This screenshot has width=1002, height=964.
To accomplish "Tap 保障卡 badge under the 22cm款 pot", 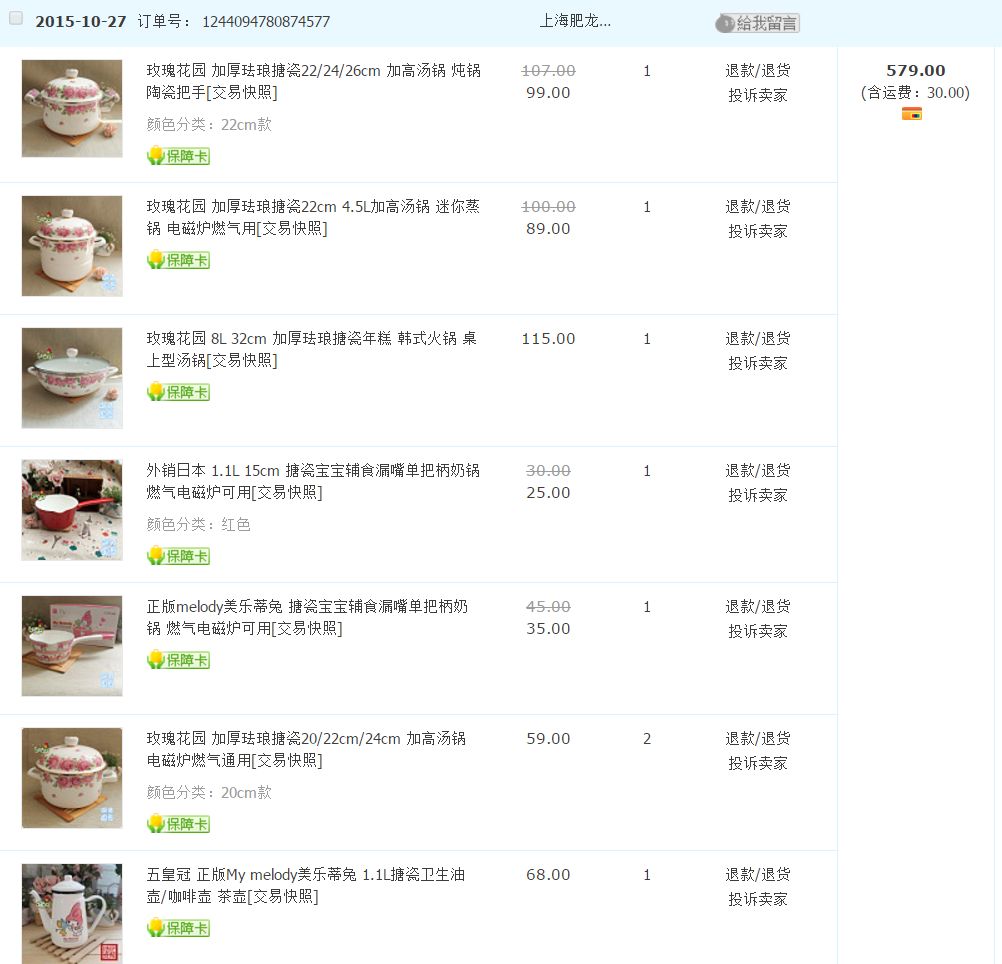I will point(178,156).
